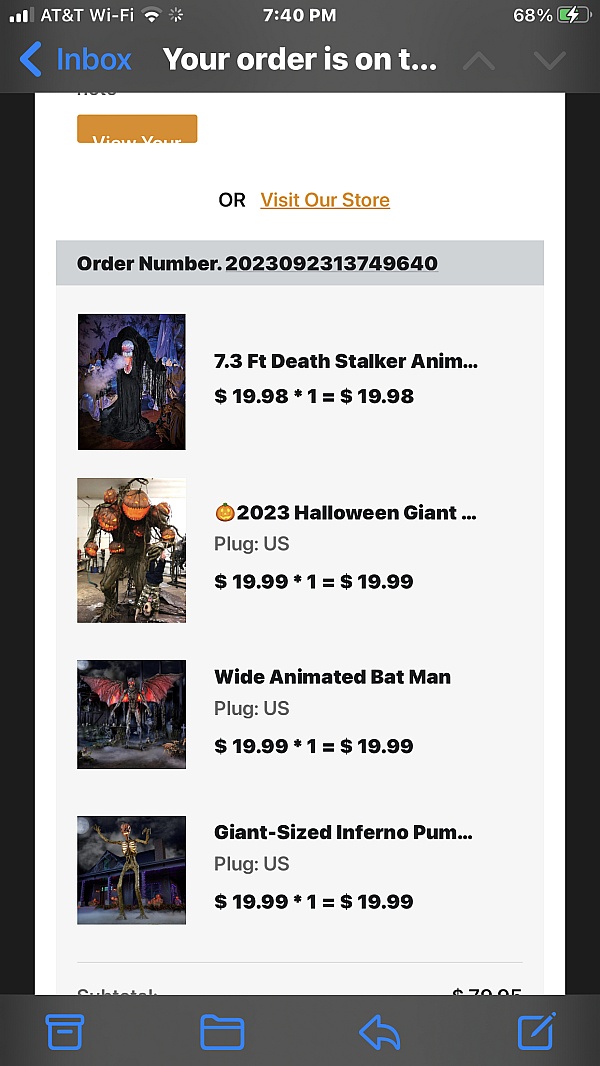Open order number 2023092313749640 link
Viewport: 600px width, 1066px height.
331,264
